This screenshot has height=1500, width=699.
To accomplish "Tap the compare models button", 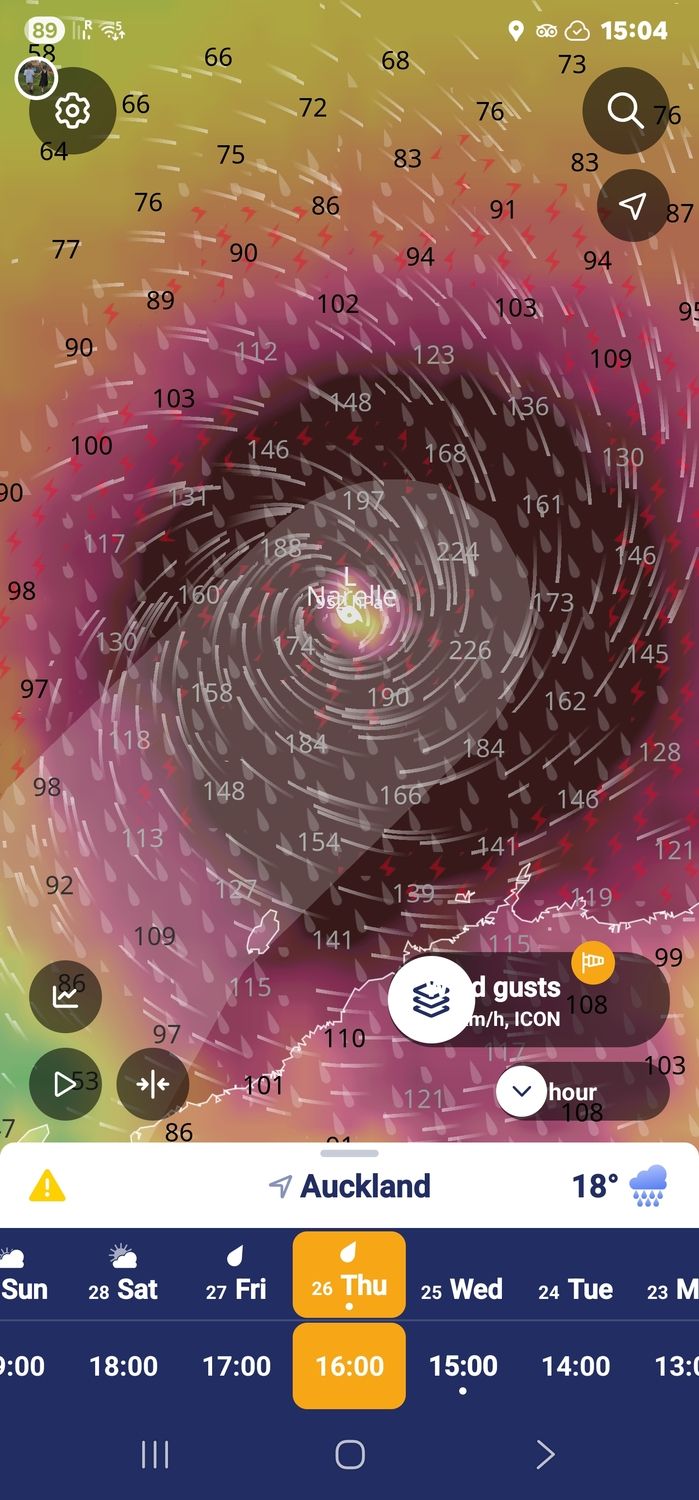I will pos(152,1084).
